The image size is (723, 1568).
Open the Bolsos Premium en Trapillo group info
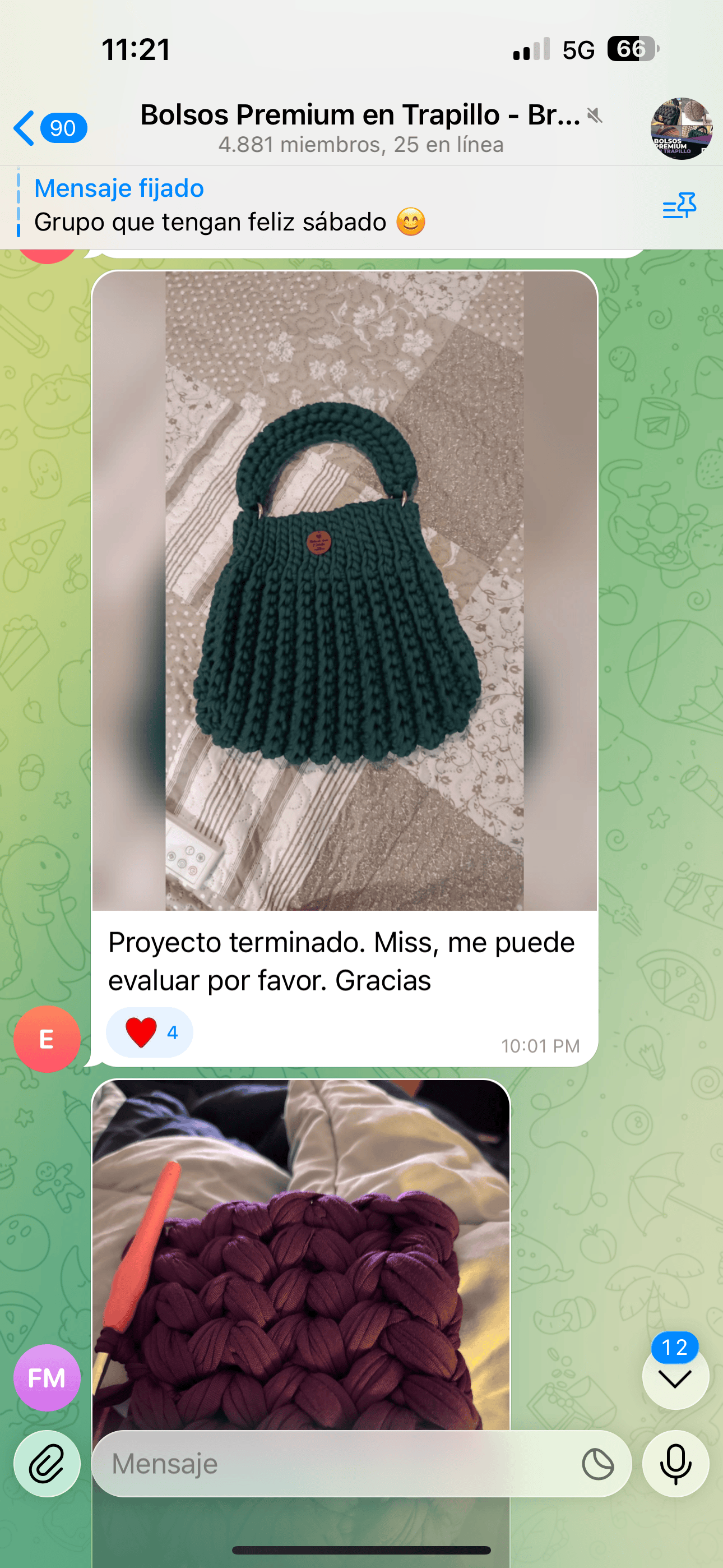pyautogui.click(x=360, y=128)
